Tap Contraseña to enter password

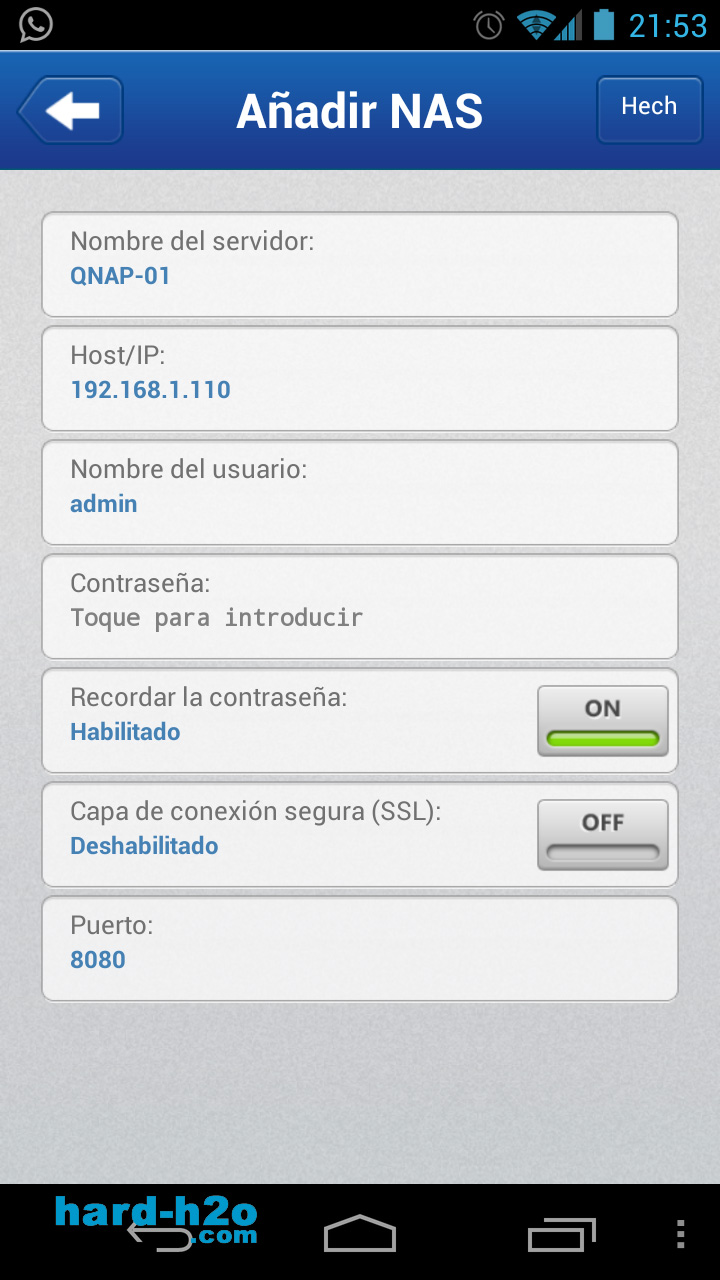coord(360,606)
